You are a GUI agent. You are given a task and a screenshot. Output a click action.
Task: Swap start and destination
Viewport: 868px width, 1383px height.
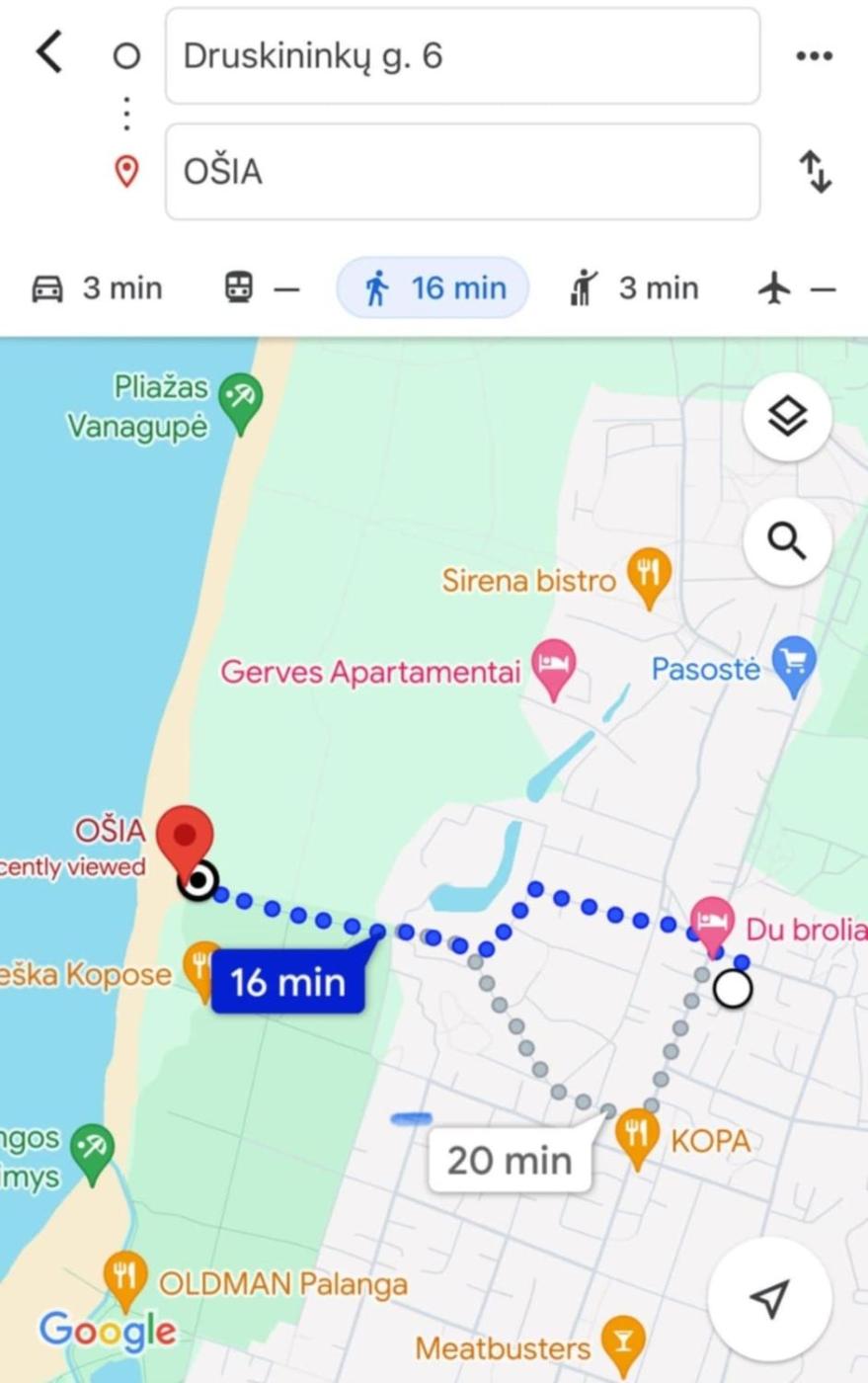tap(816, 172)
